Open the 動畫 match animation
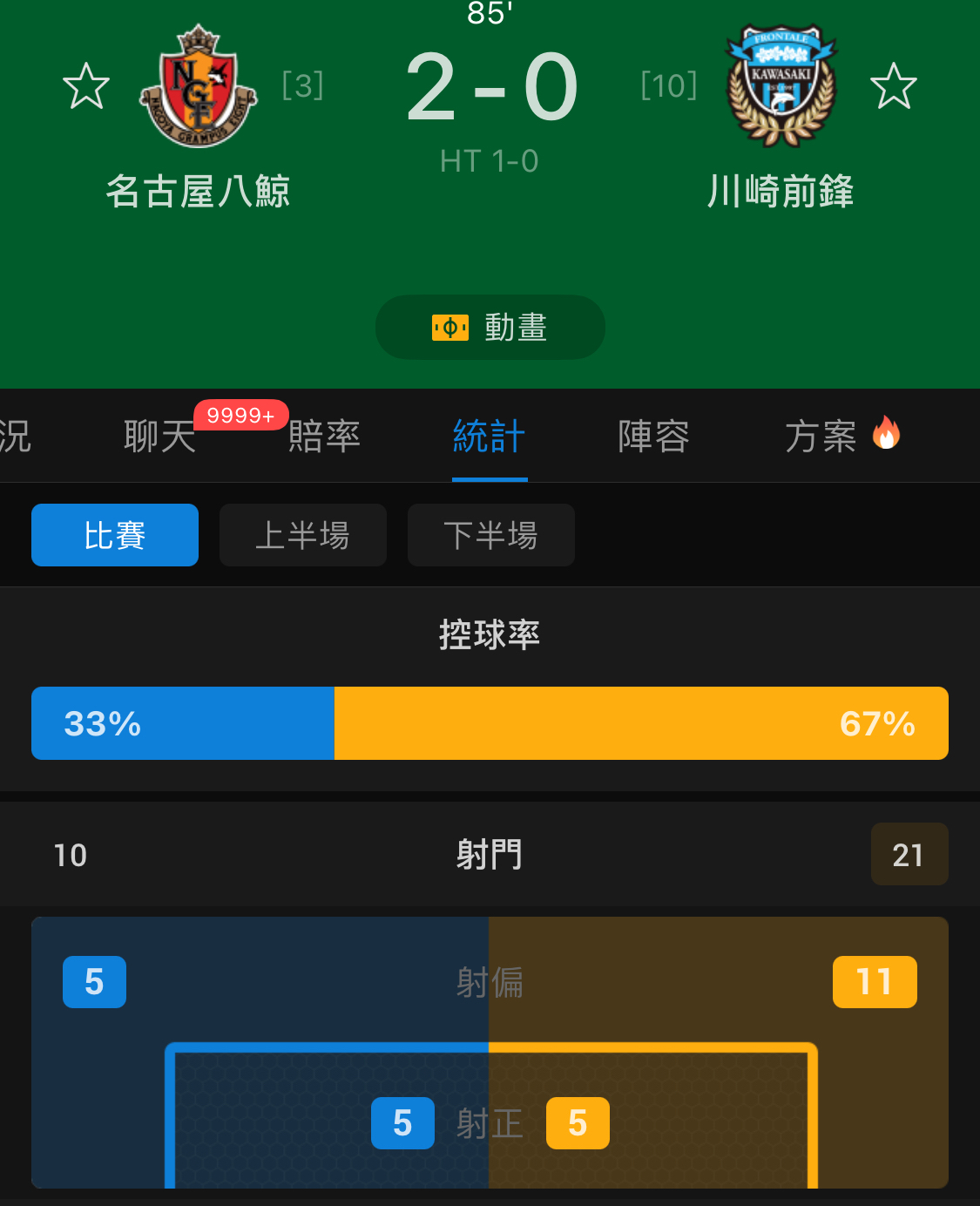980x1206 pixels. tap(490, 328)
